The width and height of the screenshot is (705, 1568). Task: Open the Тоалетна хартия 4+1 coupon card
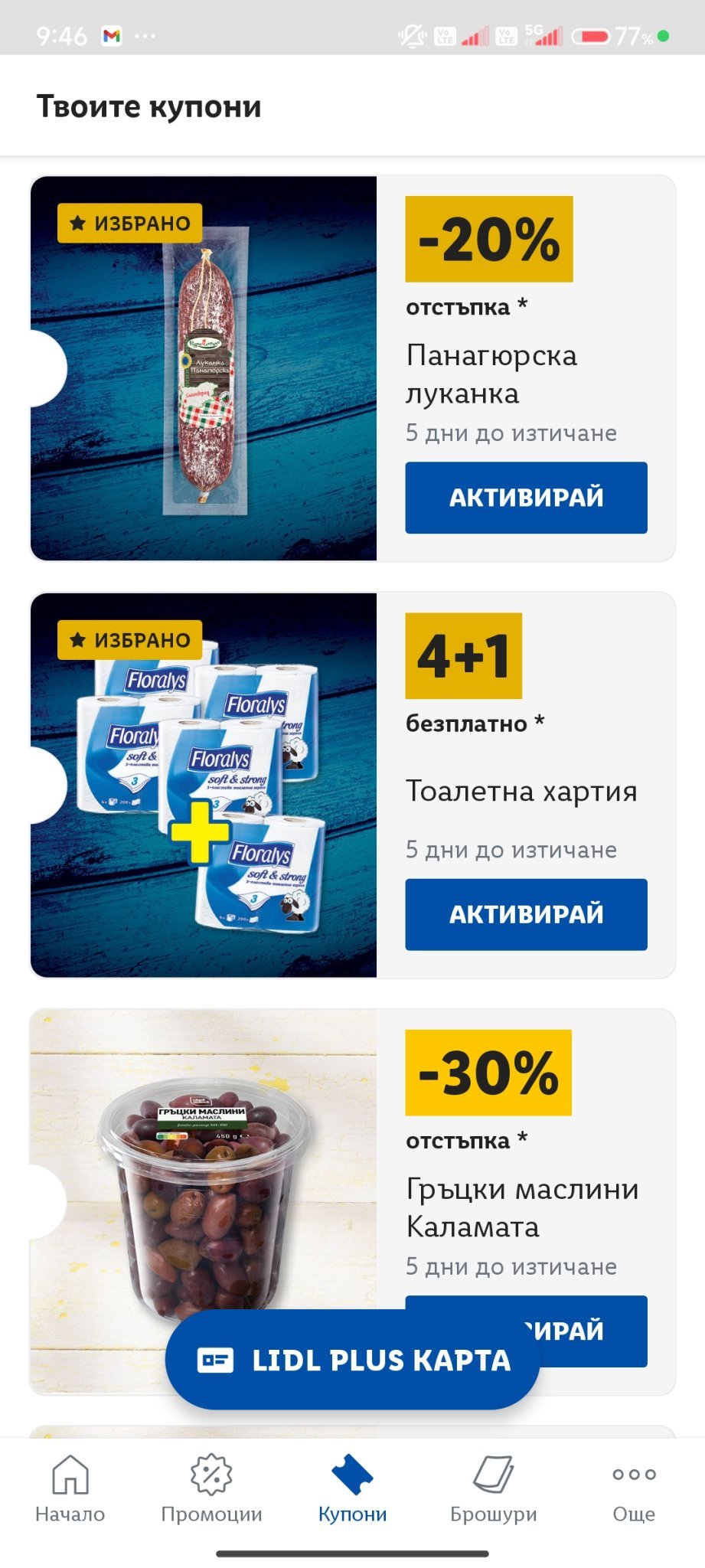click(204, 786)
